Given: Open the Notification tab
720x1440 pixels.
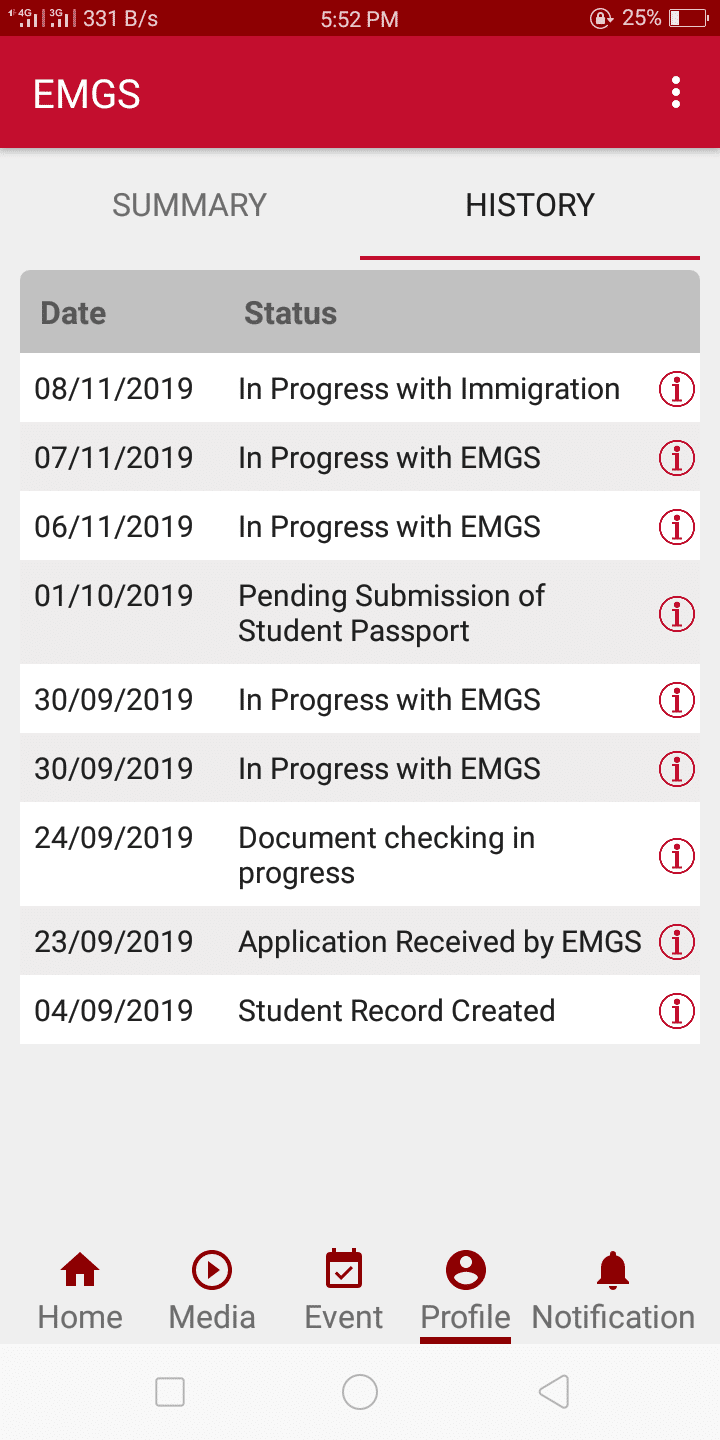Looking at the screenshot, I should [613, 1290].
